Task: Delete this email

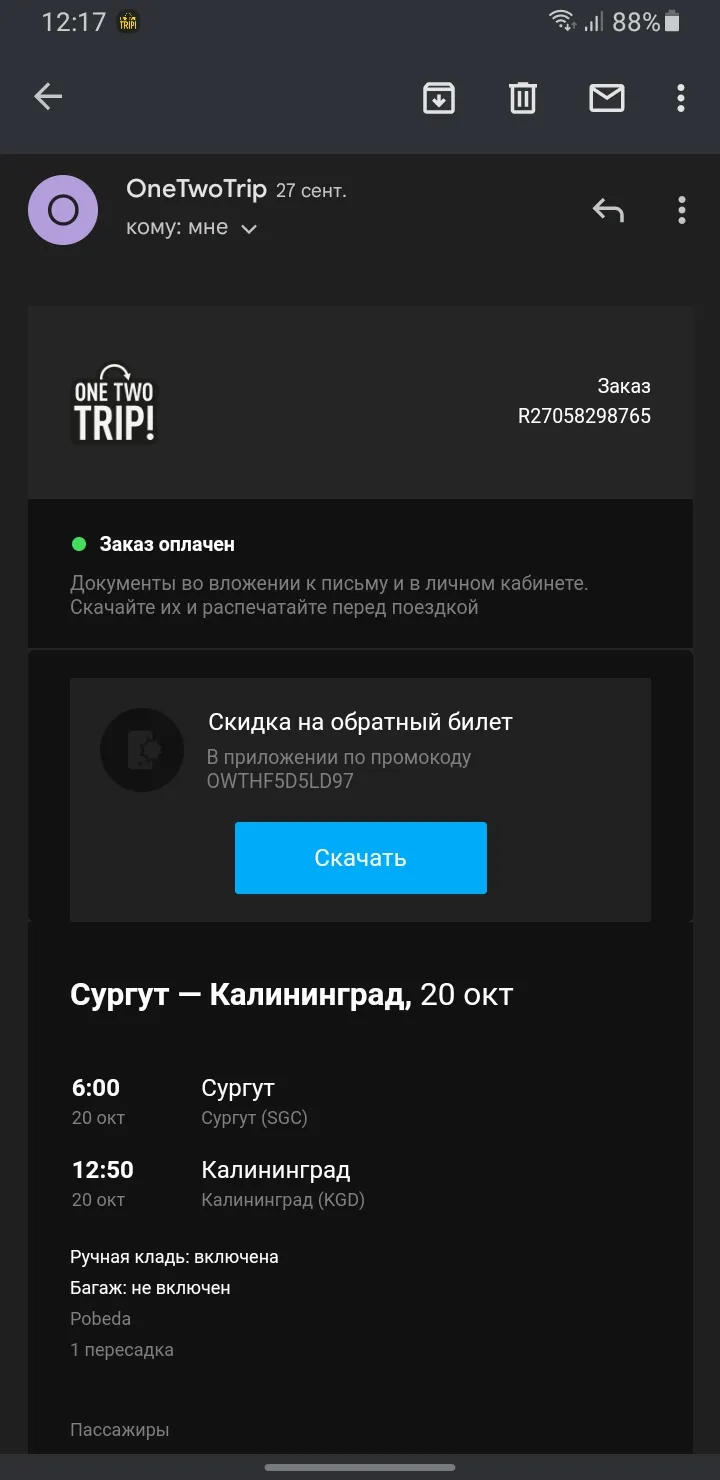Action: [523, 98]
